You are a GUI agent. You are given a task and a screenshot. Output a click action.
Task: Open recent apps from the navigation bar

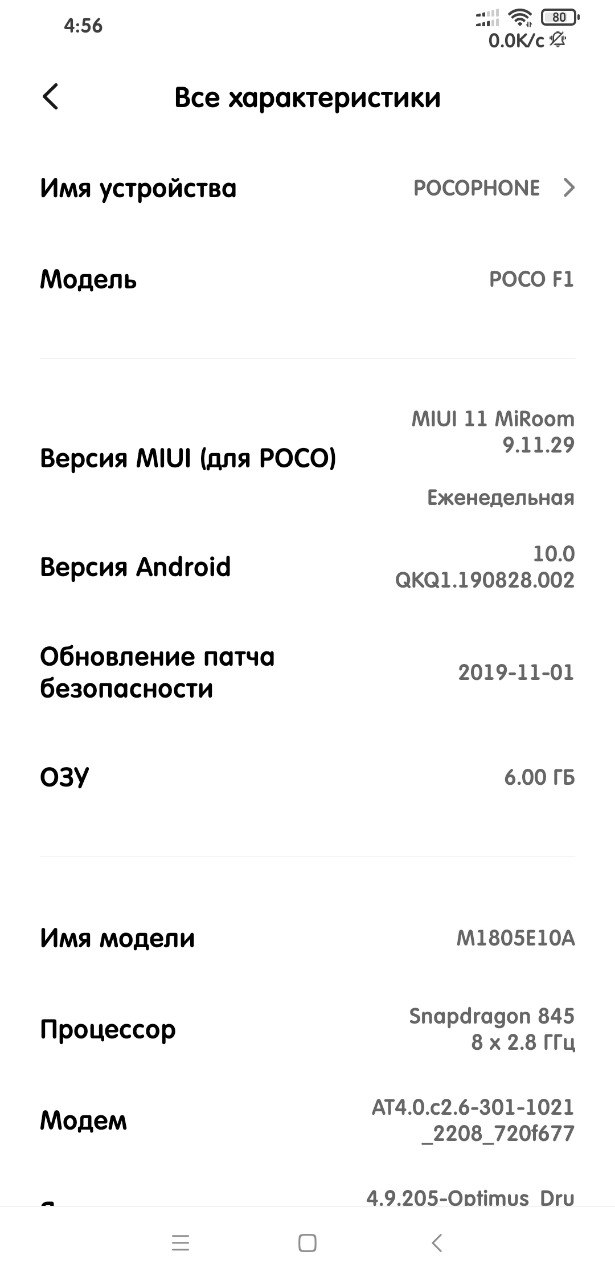(180, 1243)
